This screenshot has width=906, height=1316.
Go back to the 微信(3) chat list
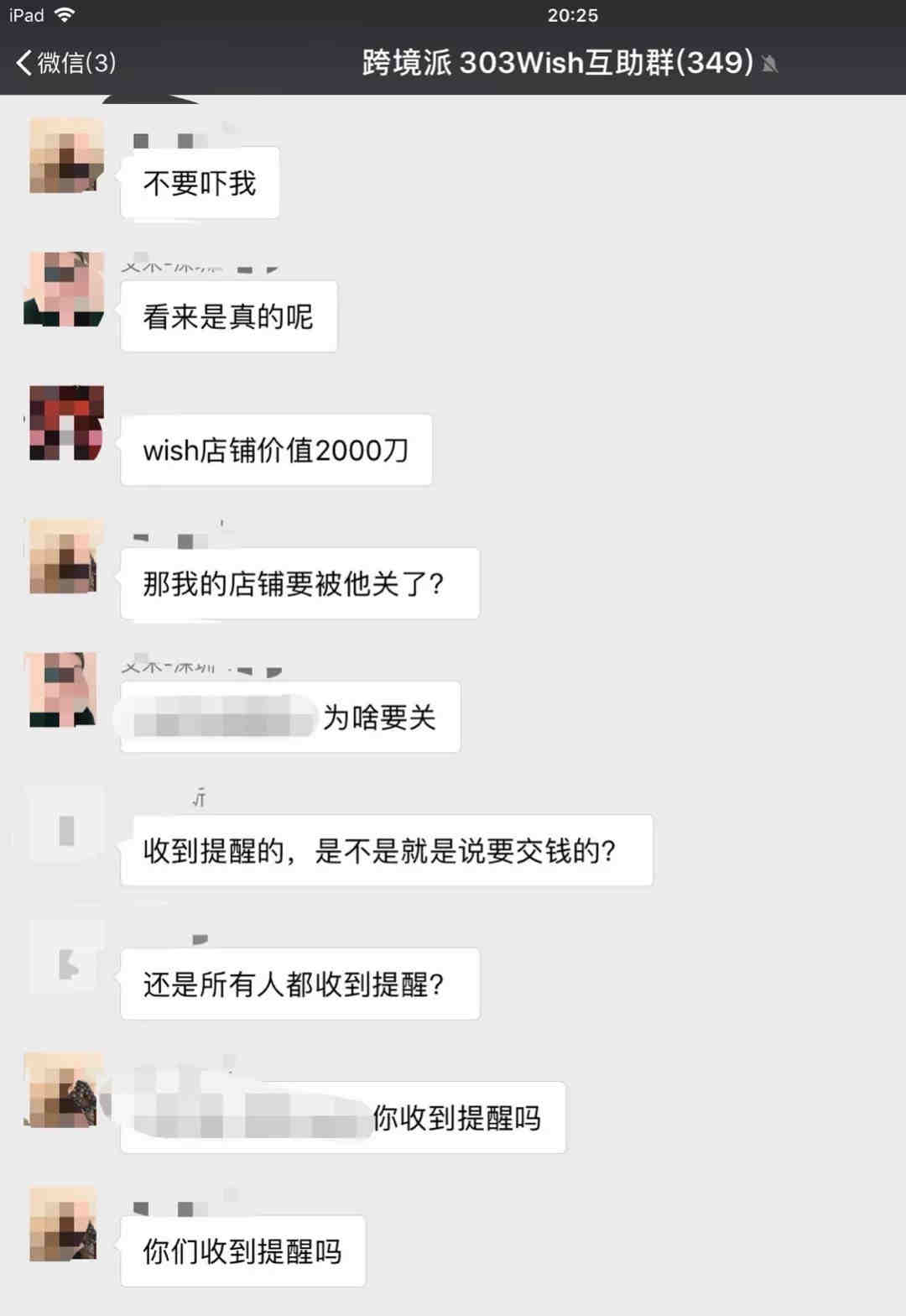click(x=65, y=62)
